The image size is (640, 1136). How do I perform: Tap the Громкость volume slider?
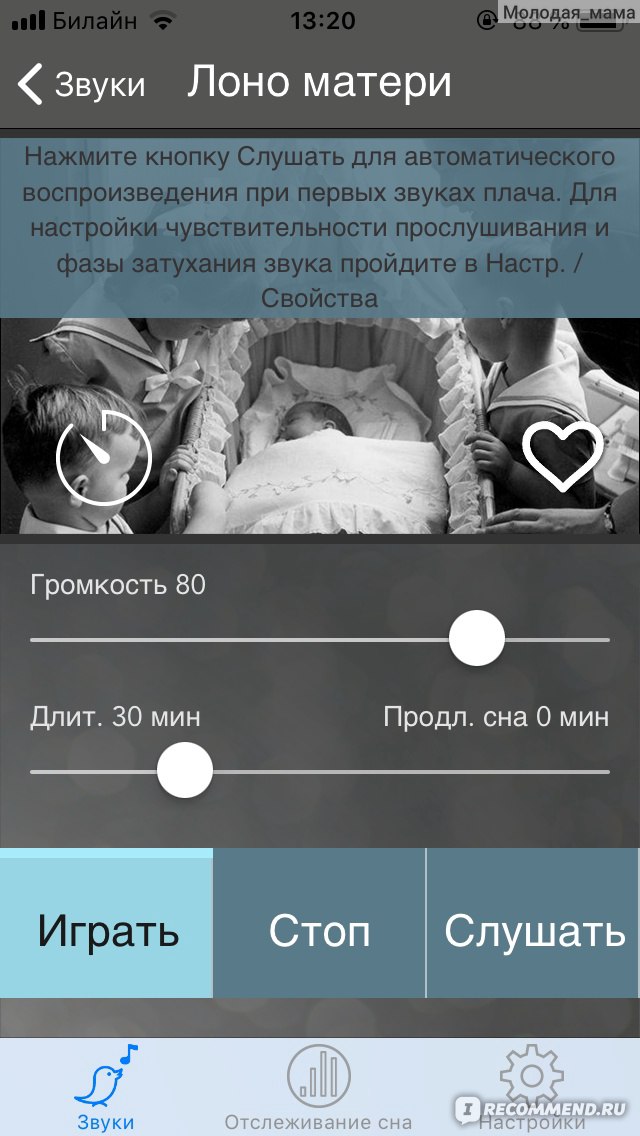pyautogui.click(x=320, y=639)
